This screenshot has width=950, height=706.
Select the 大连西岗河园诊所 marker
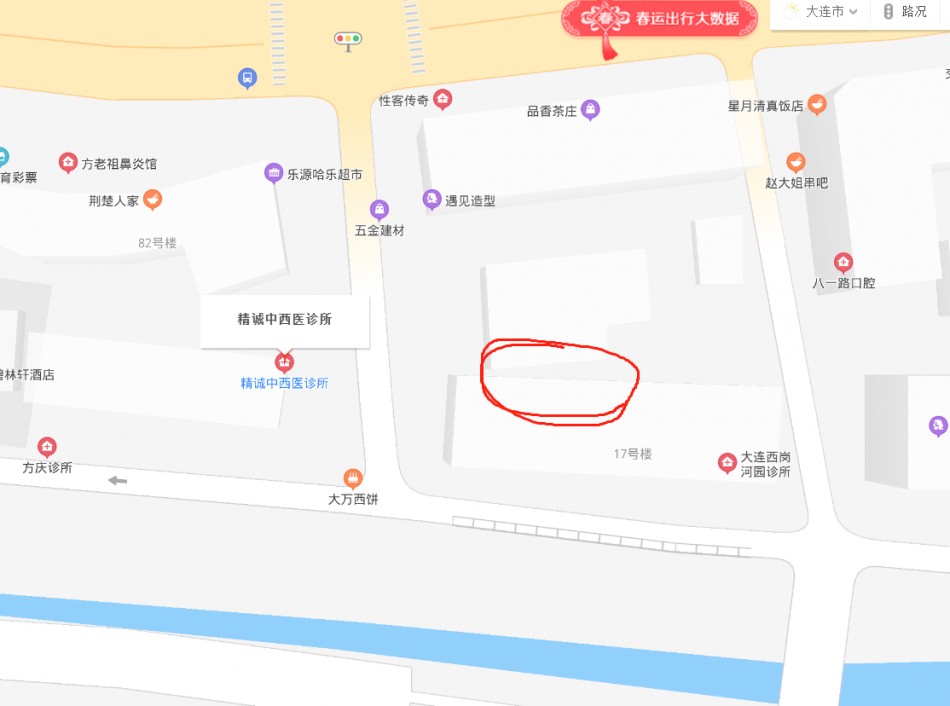(x=727, y=463)
